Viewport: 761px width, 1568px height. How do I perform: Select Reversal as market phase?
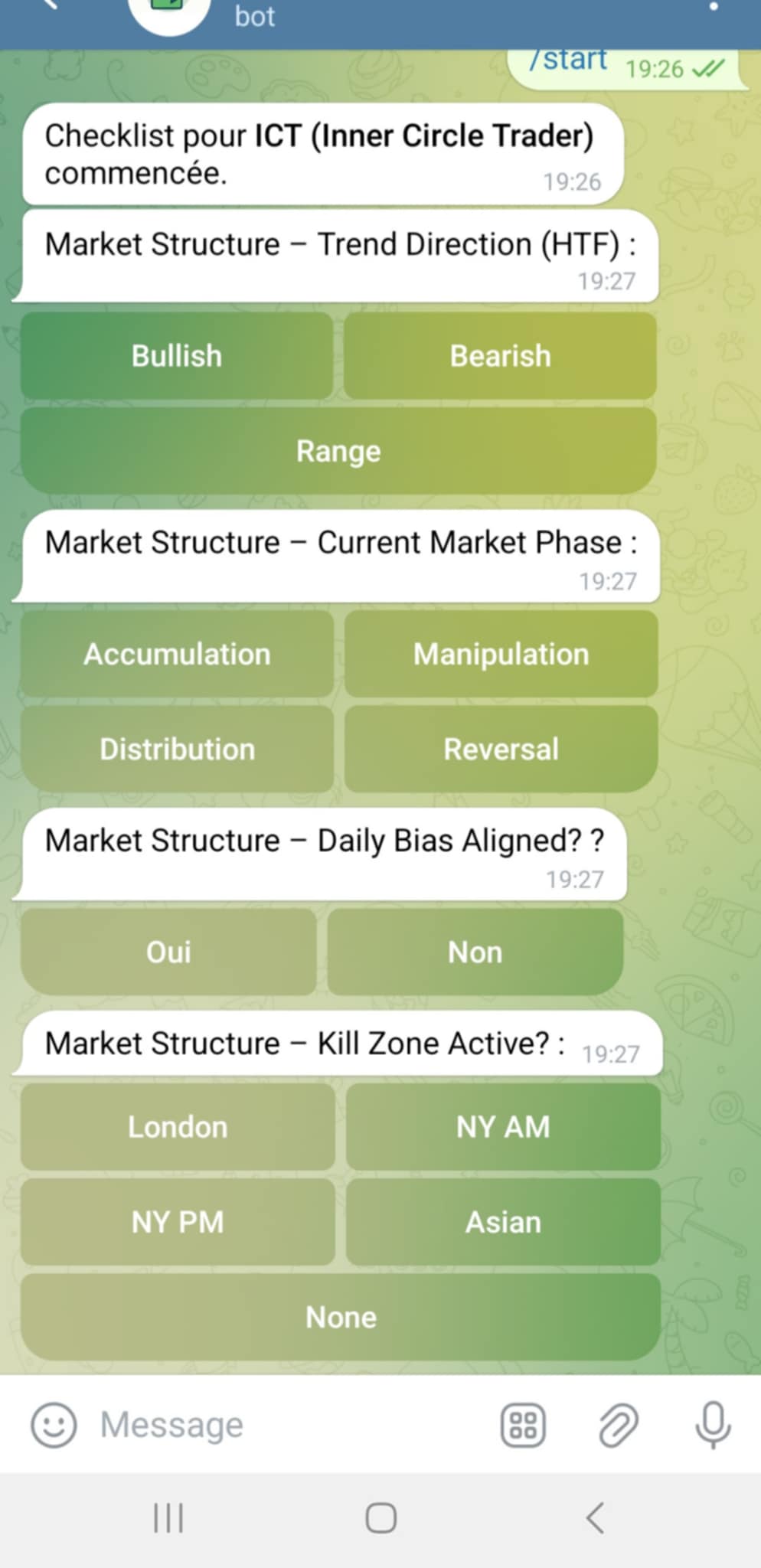[x=501, y=750]
